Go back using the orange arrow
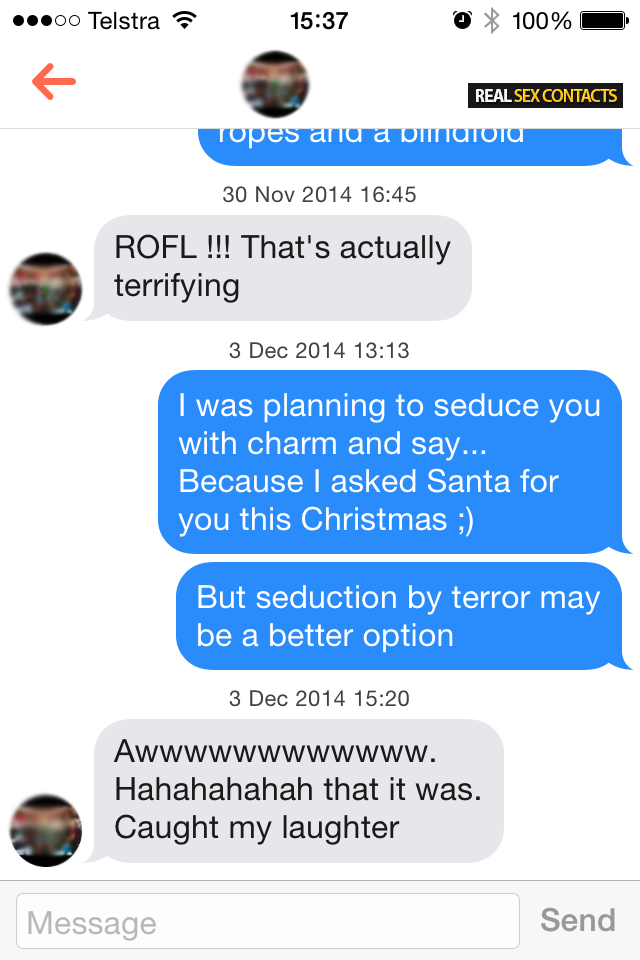Image resolution: width=640 pixels, height=960 pixels. (54, 82)
